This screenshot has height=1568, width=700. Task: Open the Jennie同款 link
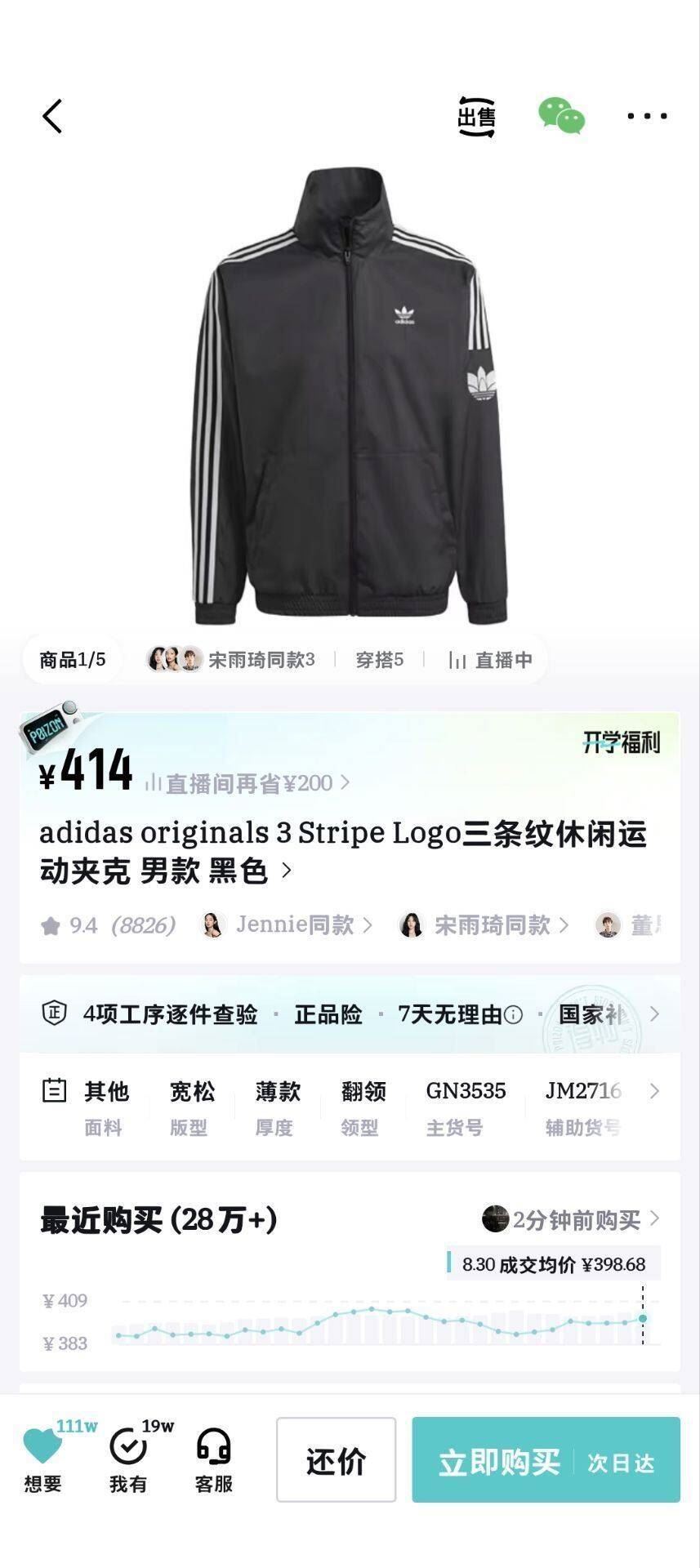point(287,924)
